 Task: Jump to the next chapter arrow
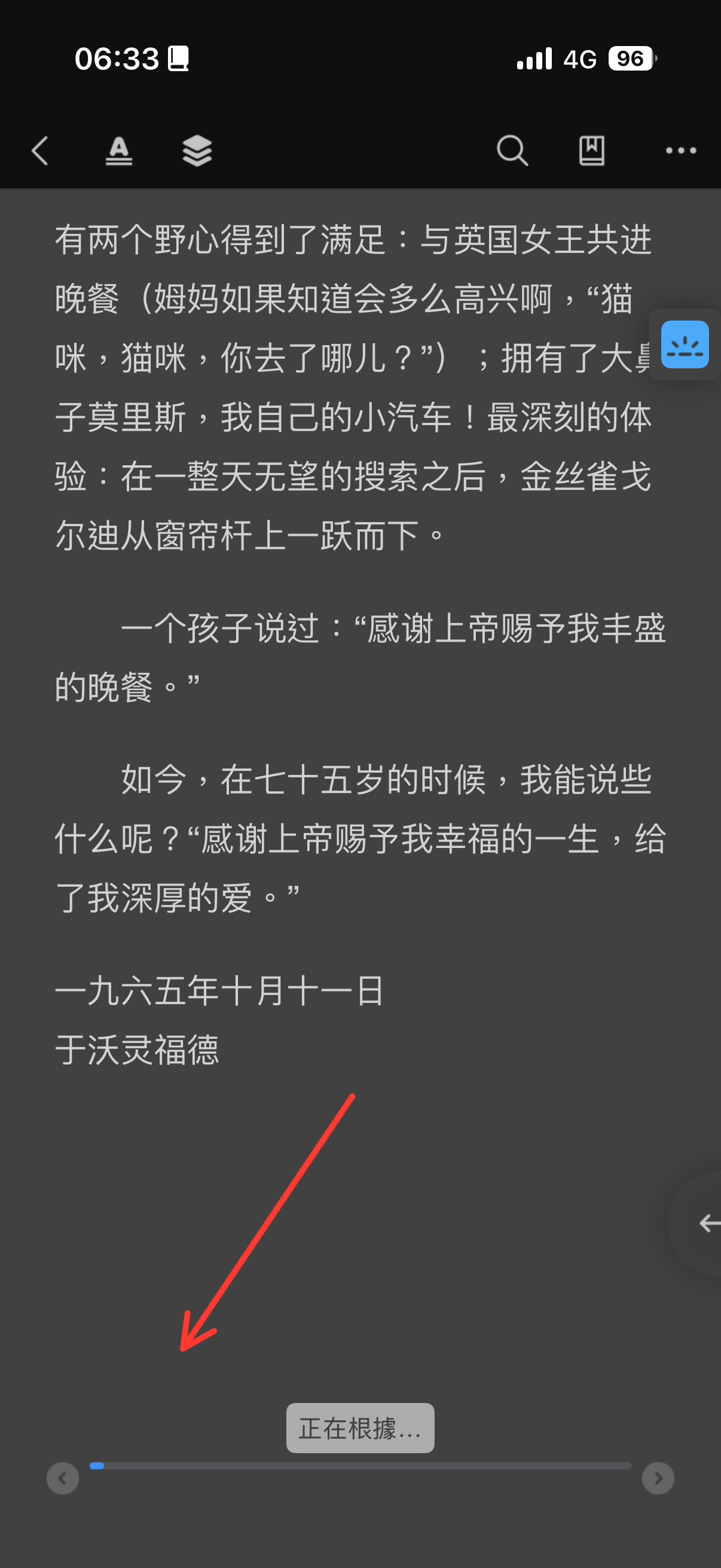coord(658,1478)
